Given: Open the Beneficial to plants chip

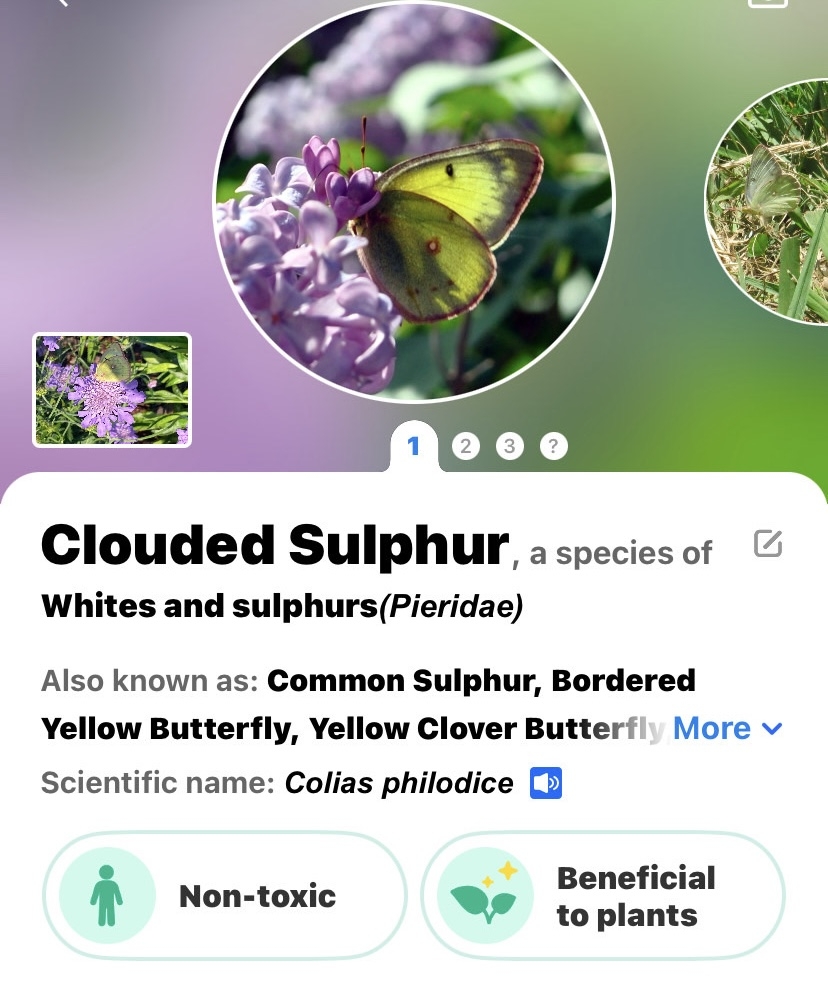Looking at the screenshot, I should (603, 895).
